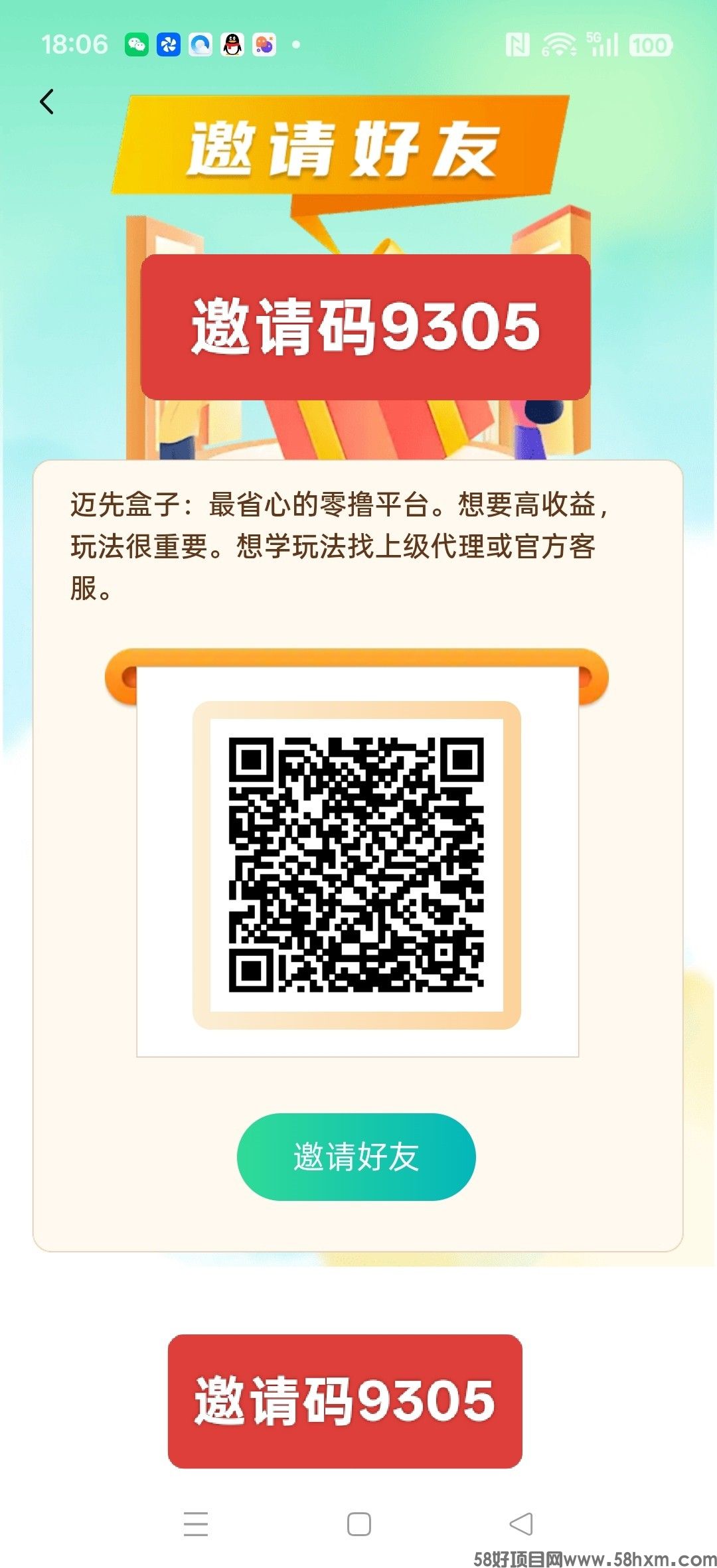Tap the back chevron at top left
This screenshot has width=717, height=1568.
pyautogui.click(x=46, y=101)
